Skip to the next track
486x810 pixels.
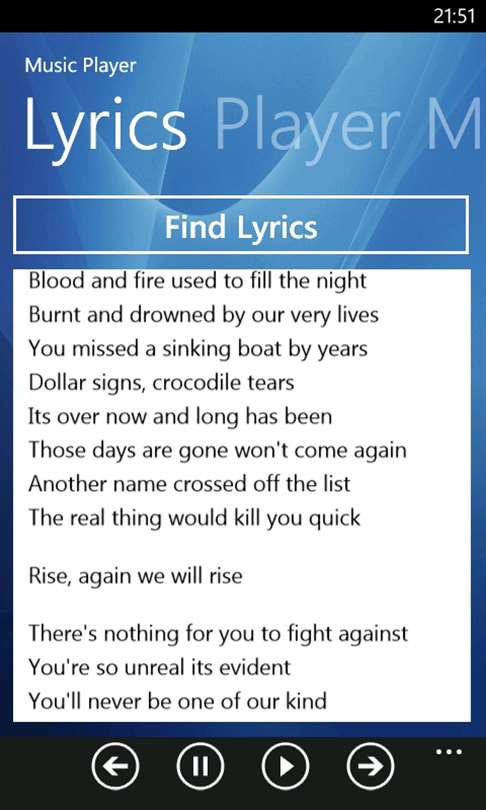pyautogui.click(x=370, y=767)
